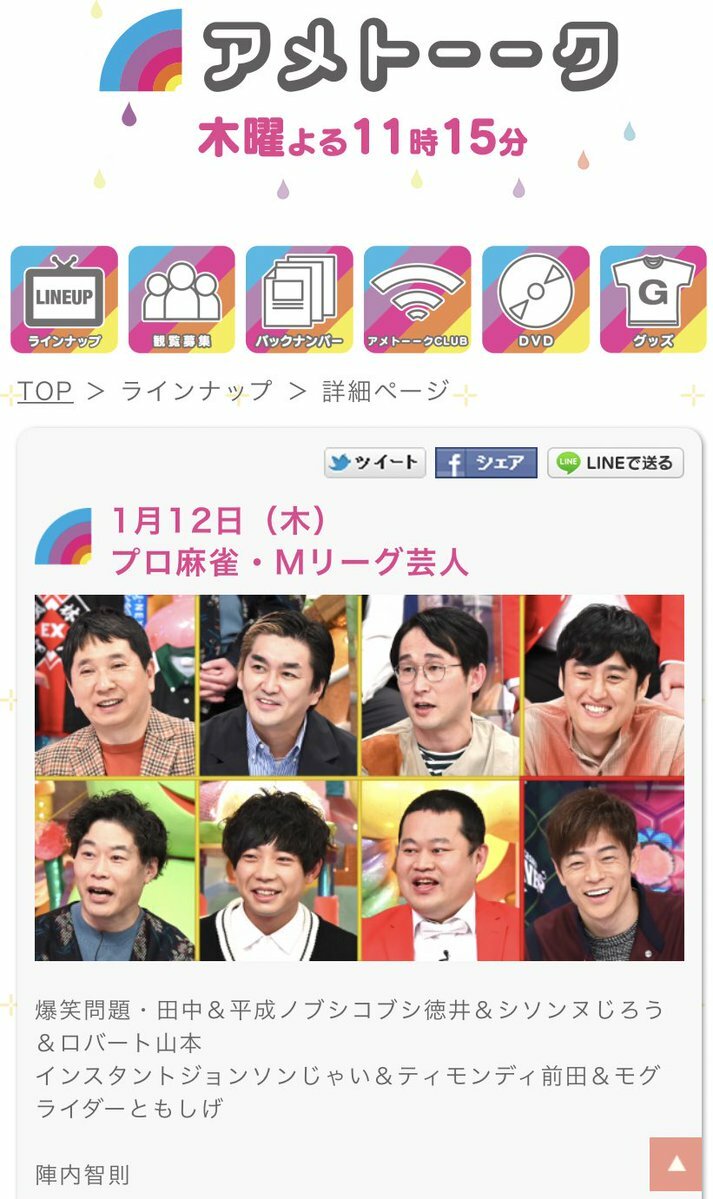Go to 観覧募集 audience application page

click(x=182, y=300)
